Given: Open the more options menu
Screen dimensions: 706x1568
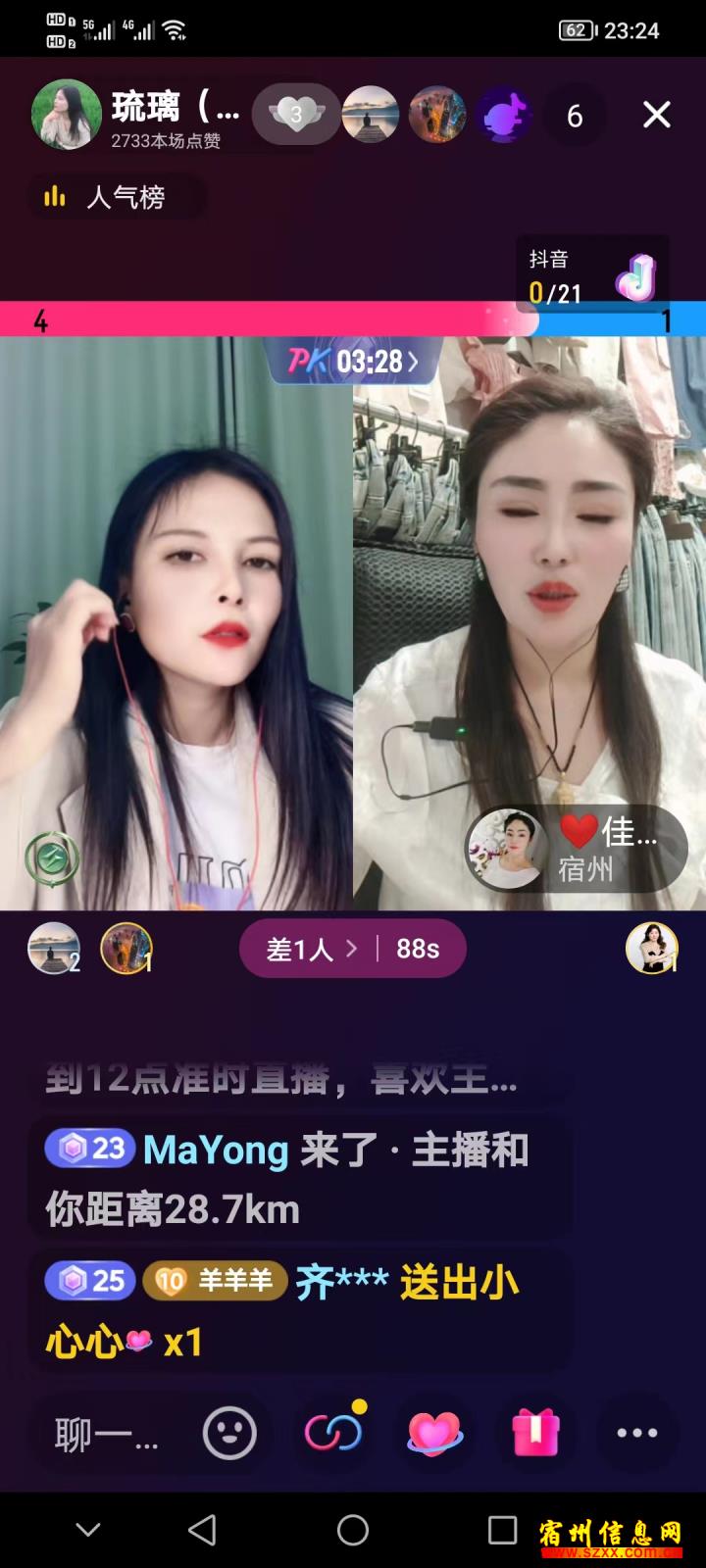Looking at the screenshot, I should pos(637,1433).
